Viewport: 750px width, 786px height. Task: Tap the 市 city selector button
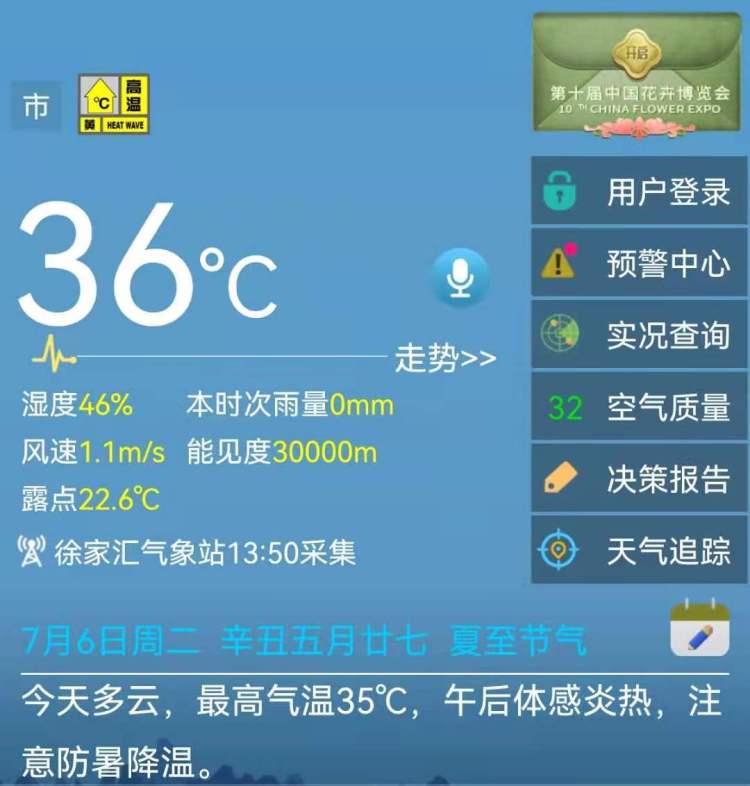(36, 106)
